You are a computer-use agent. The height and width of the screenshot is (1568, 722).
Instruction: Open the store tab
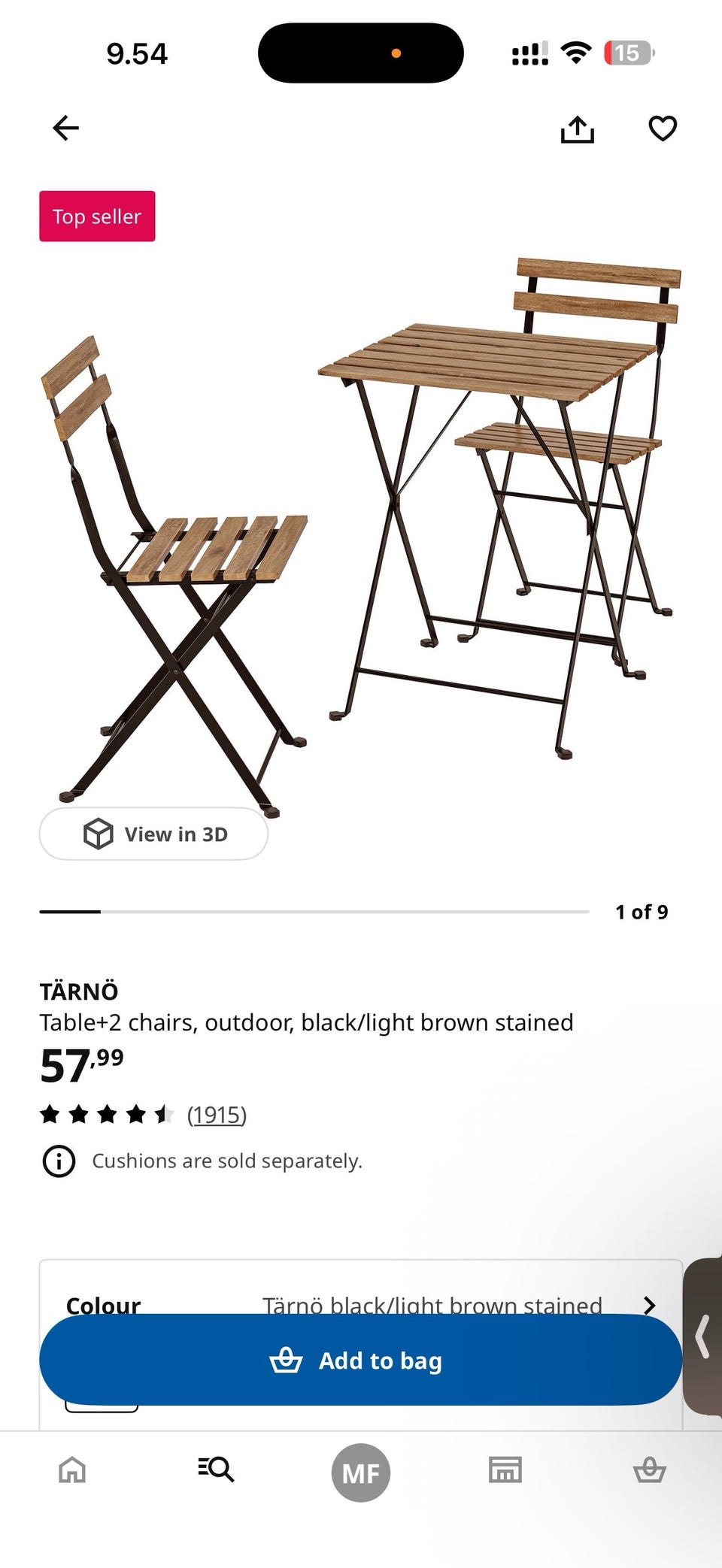pyautogui.click(x=505, y=1469)
